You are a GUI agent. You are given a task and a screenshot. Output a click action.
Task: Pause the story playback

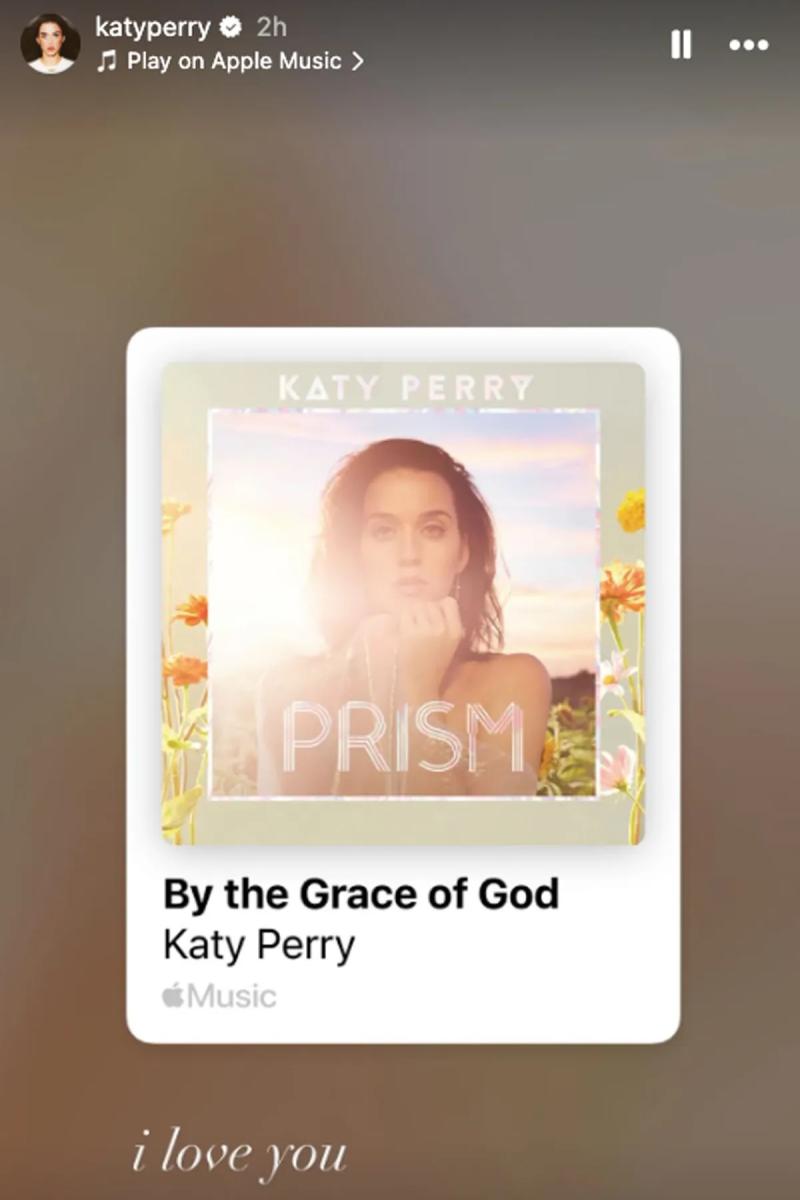[683, 45]
